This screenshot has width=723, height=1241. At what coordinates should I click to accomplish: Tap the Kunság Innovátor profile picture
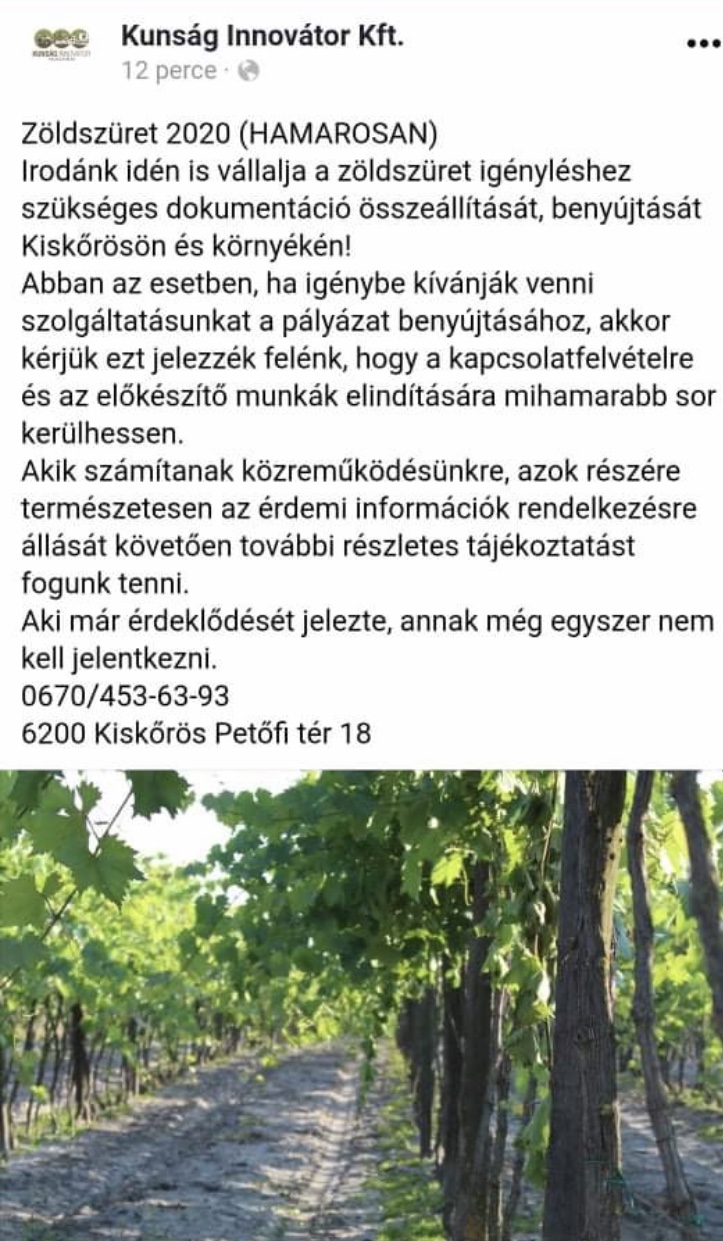click(62, 43)
